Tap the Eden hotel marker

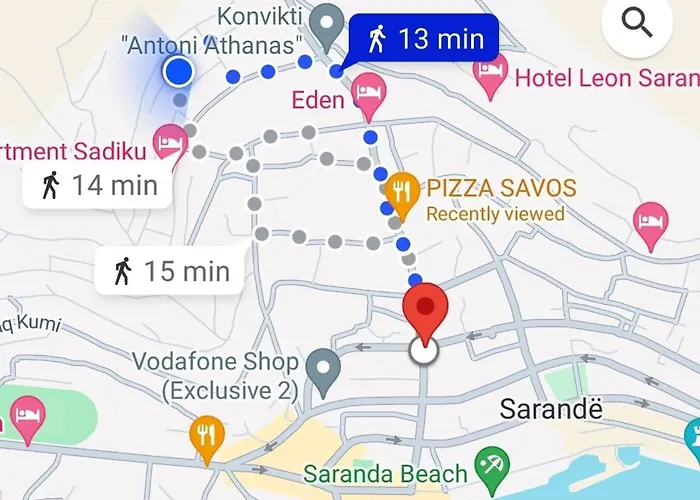370,93
